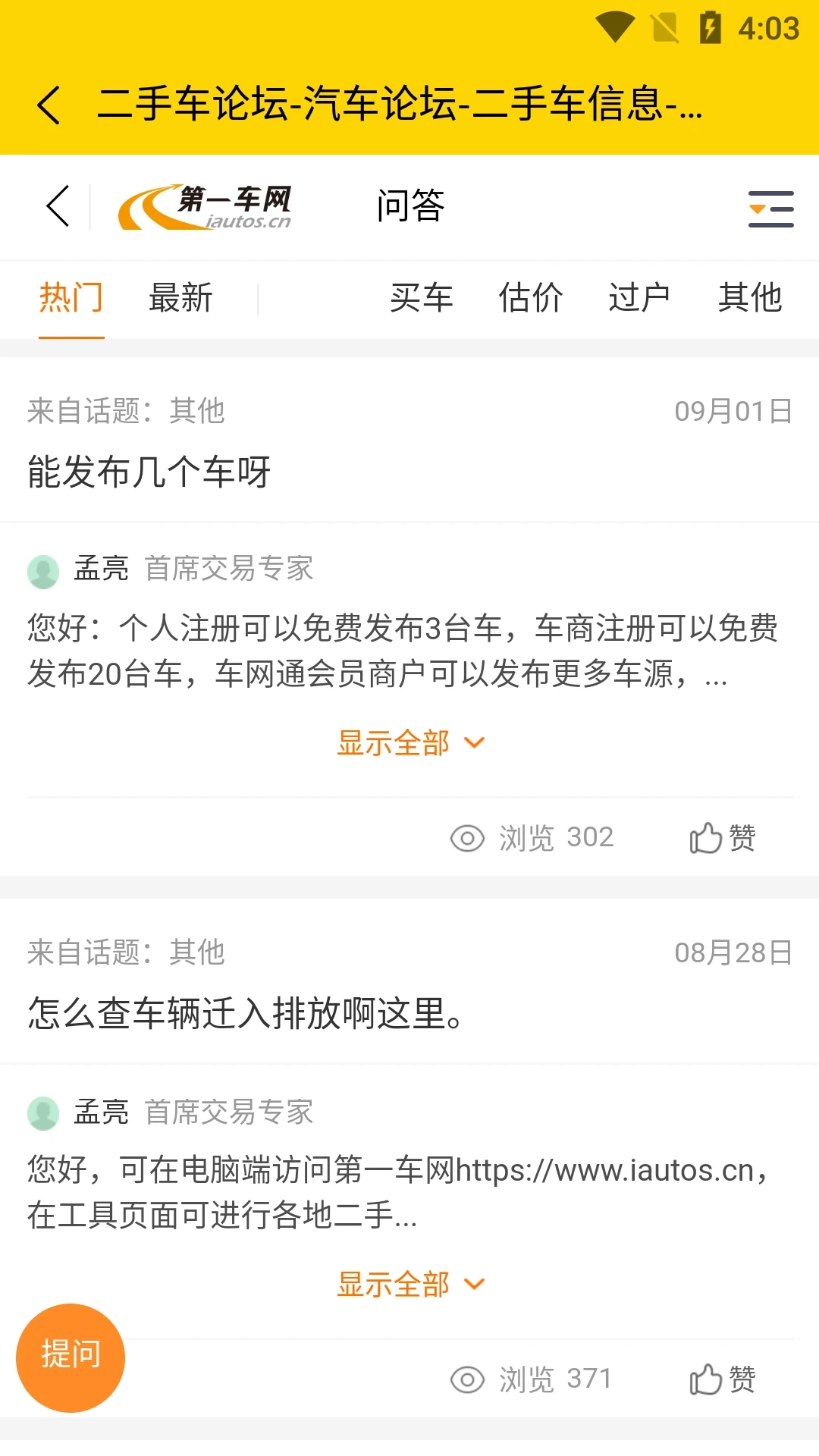
Task: Filter questions by 估价 topic
Action: 531,297
